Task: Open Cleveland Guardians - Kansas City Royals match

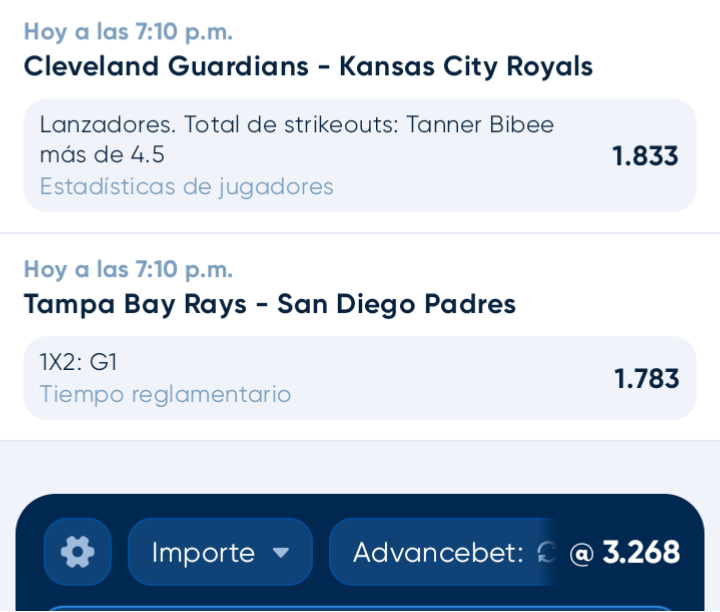Action: pyautogui.click(x=308, y=66)
